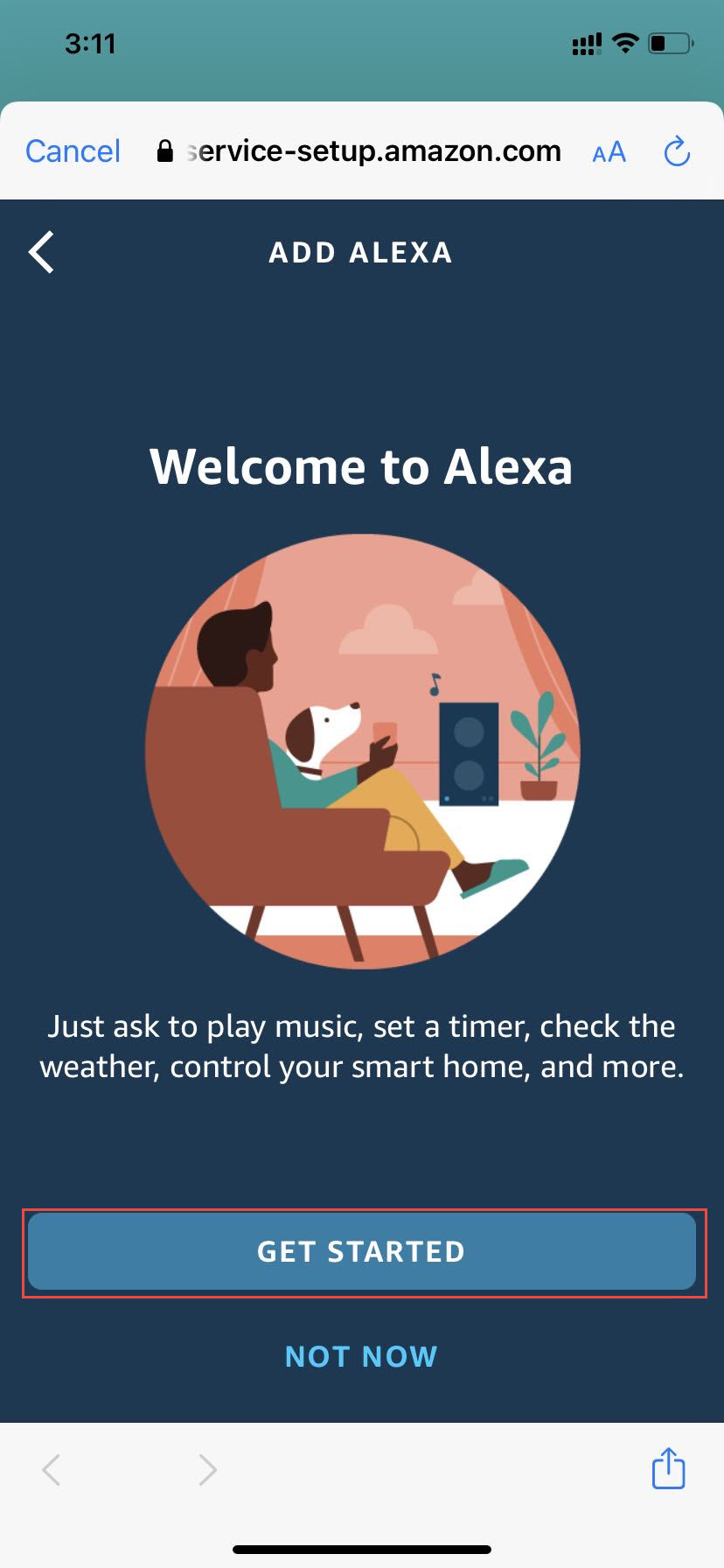
Task: Choose Not Now to skip Alexa setup
Action: coord(361,1356)
